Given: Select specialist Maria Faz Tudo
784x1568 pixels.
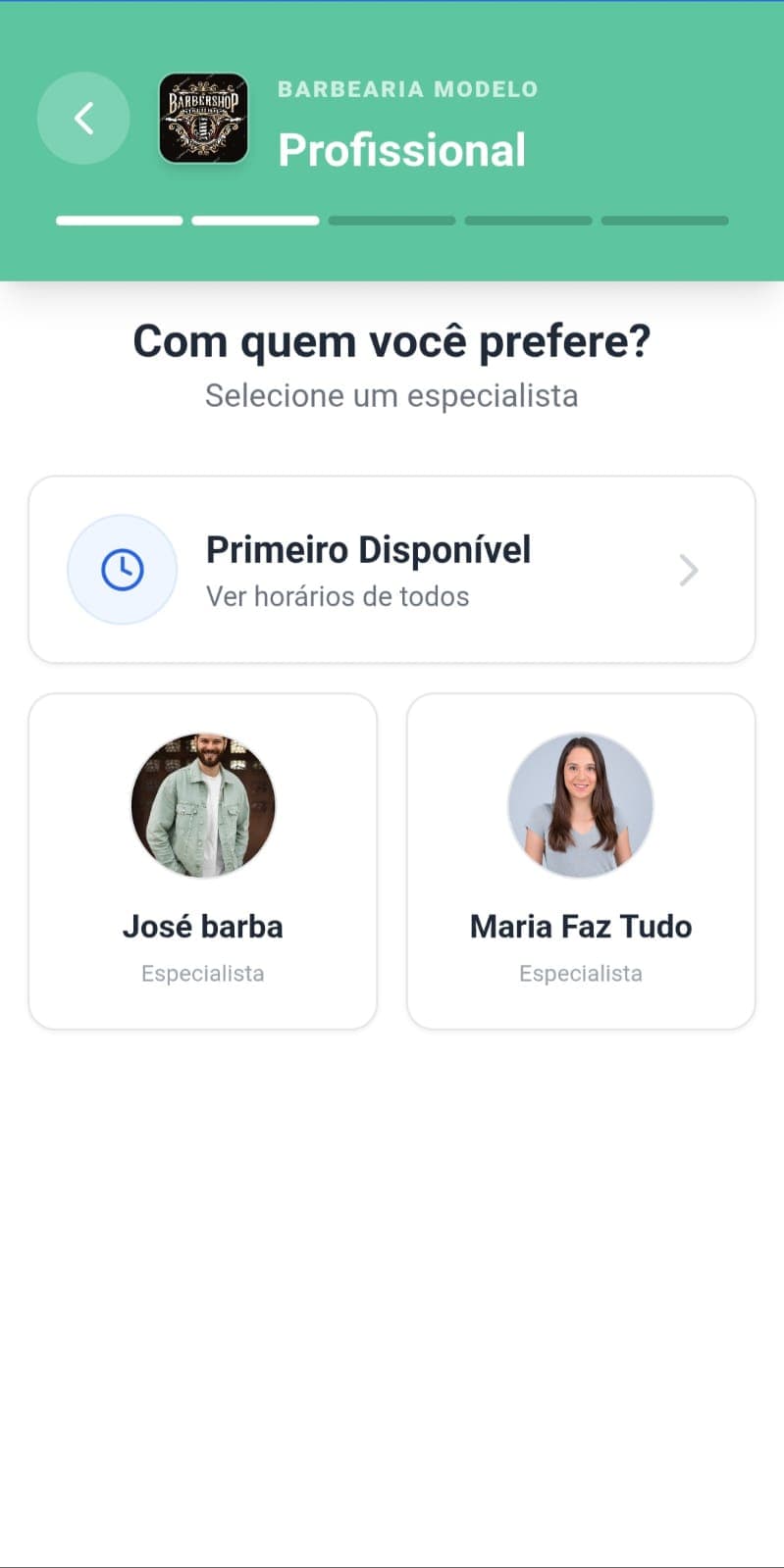Looking at the screenshot, I should point(581,861).
